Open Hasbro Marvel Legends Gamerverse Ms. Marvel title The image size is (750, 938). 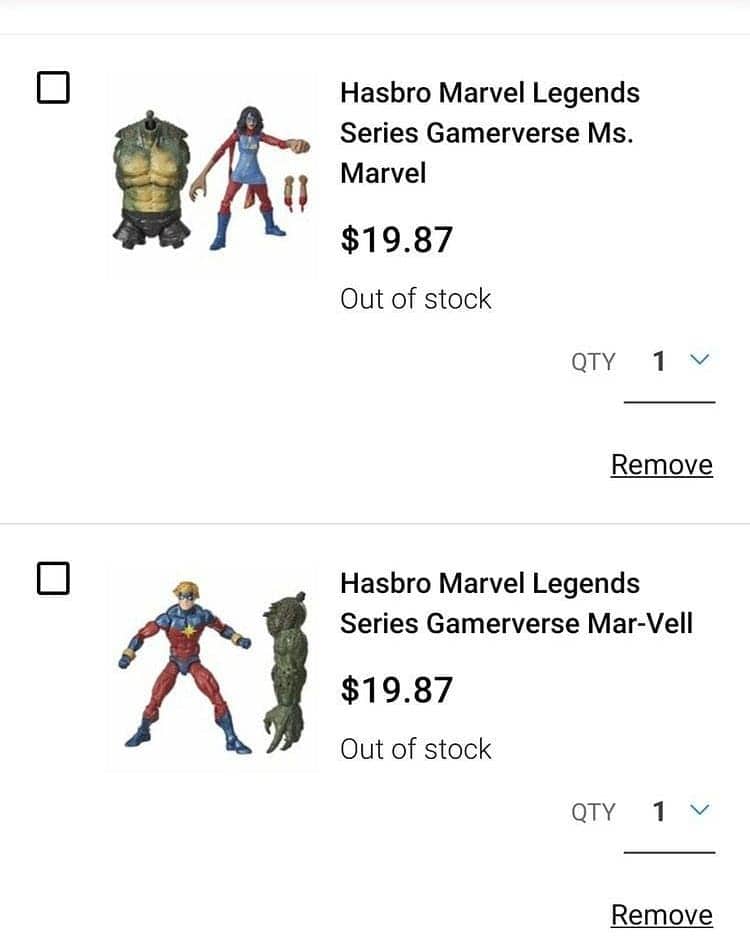489,132
